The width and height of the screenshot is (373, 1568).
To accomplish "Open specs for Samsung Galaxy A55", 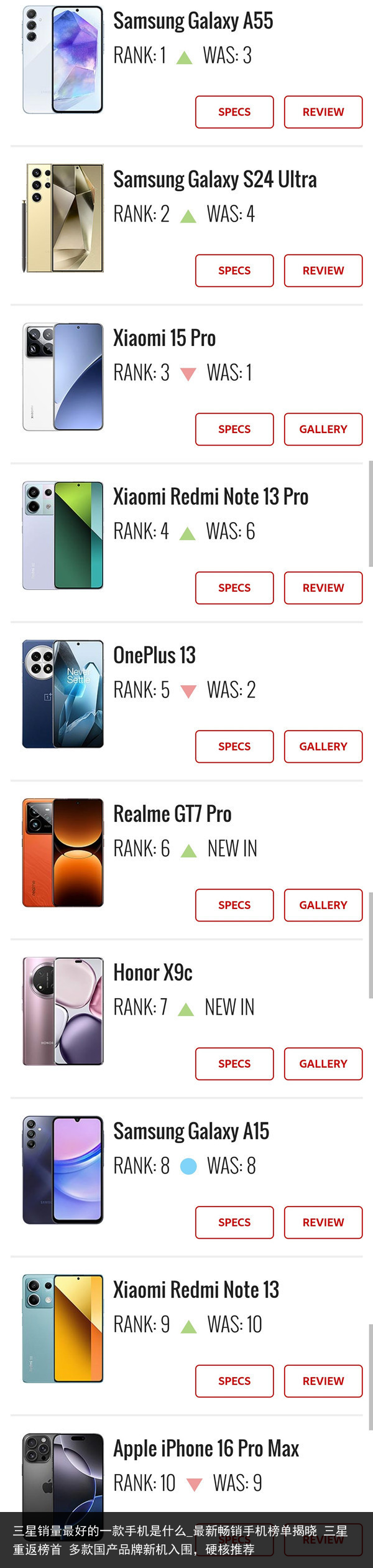I will [234, 112].
